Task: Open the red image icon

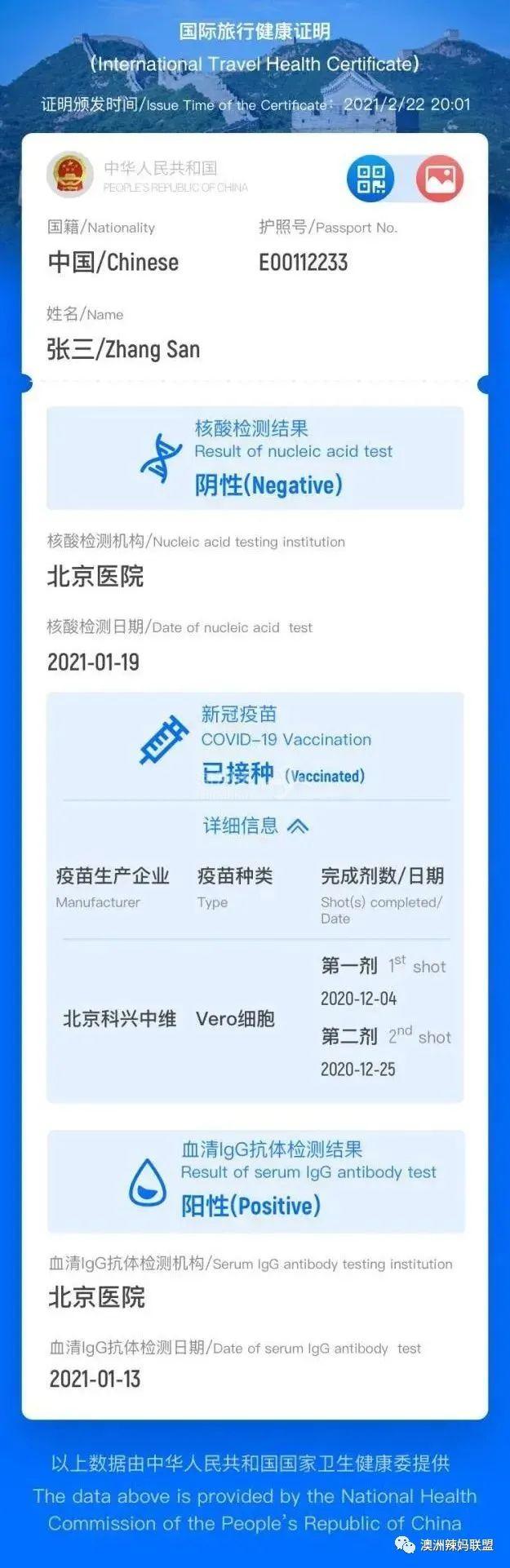Action: coord(440,179)
